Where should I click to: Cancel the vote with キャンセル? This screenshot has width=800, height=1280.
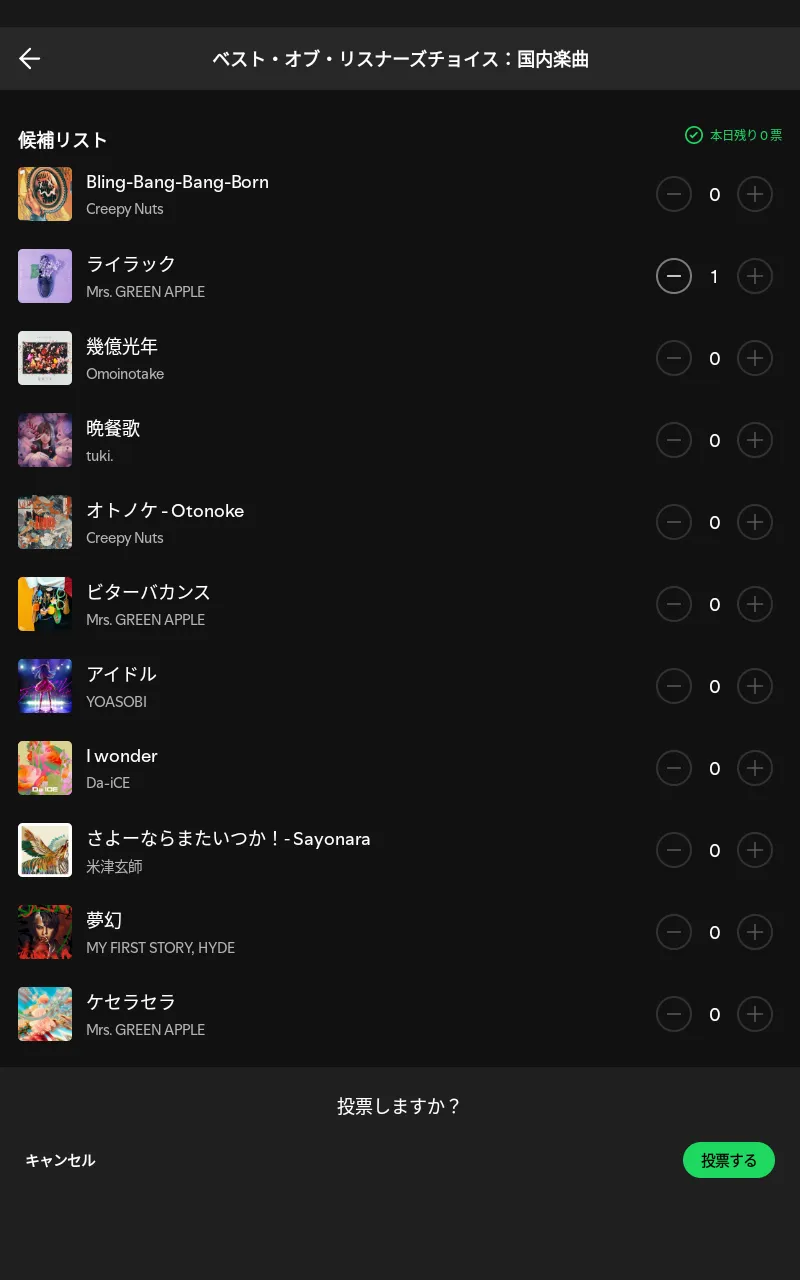[x=60, y=1160]
